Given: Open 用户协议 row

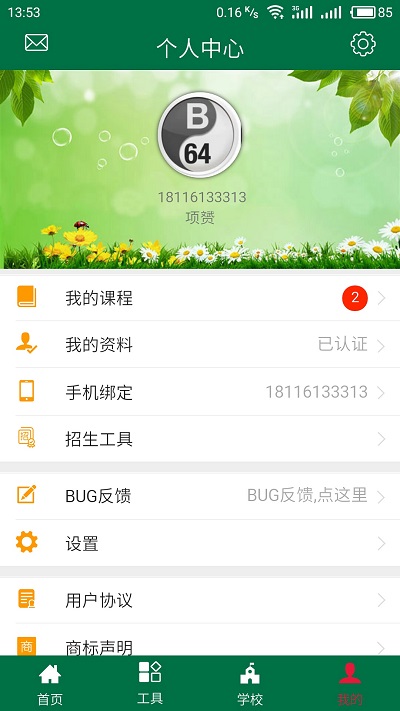Looking at the screenshot, I should [x=200, y=600].
